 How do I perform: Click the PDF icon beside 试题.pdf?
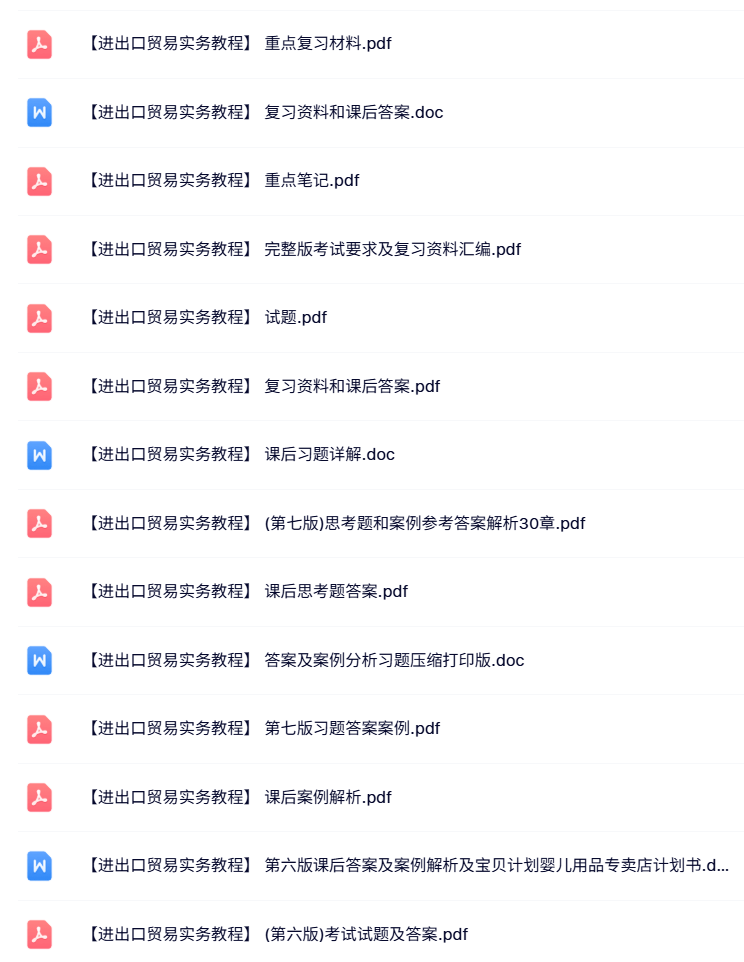coord(39,318)
